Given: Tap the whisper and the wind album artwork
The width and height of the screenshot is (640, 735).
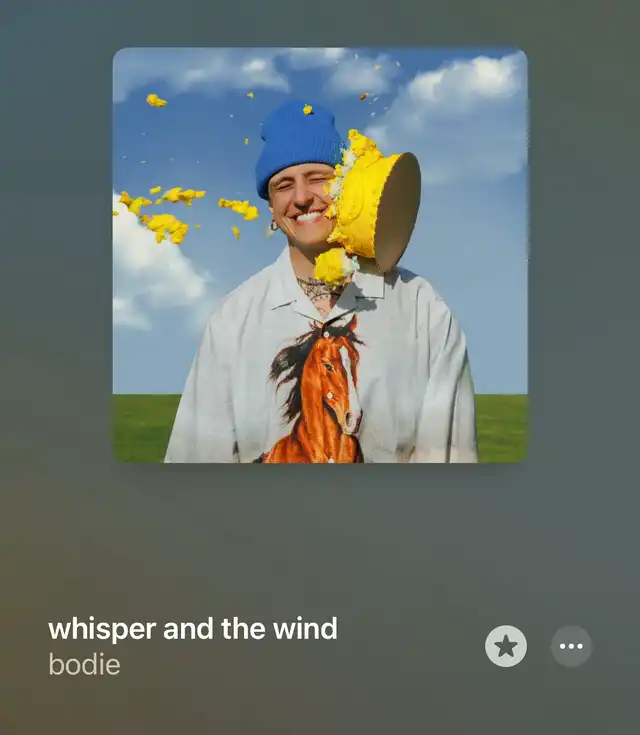Looking at the screenshot, I should click(320, 255).
